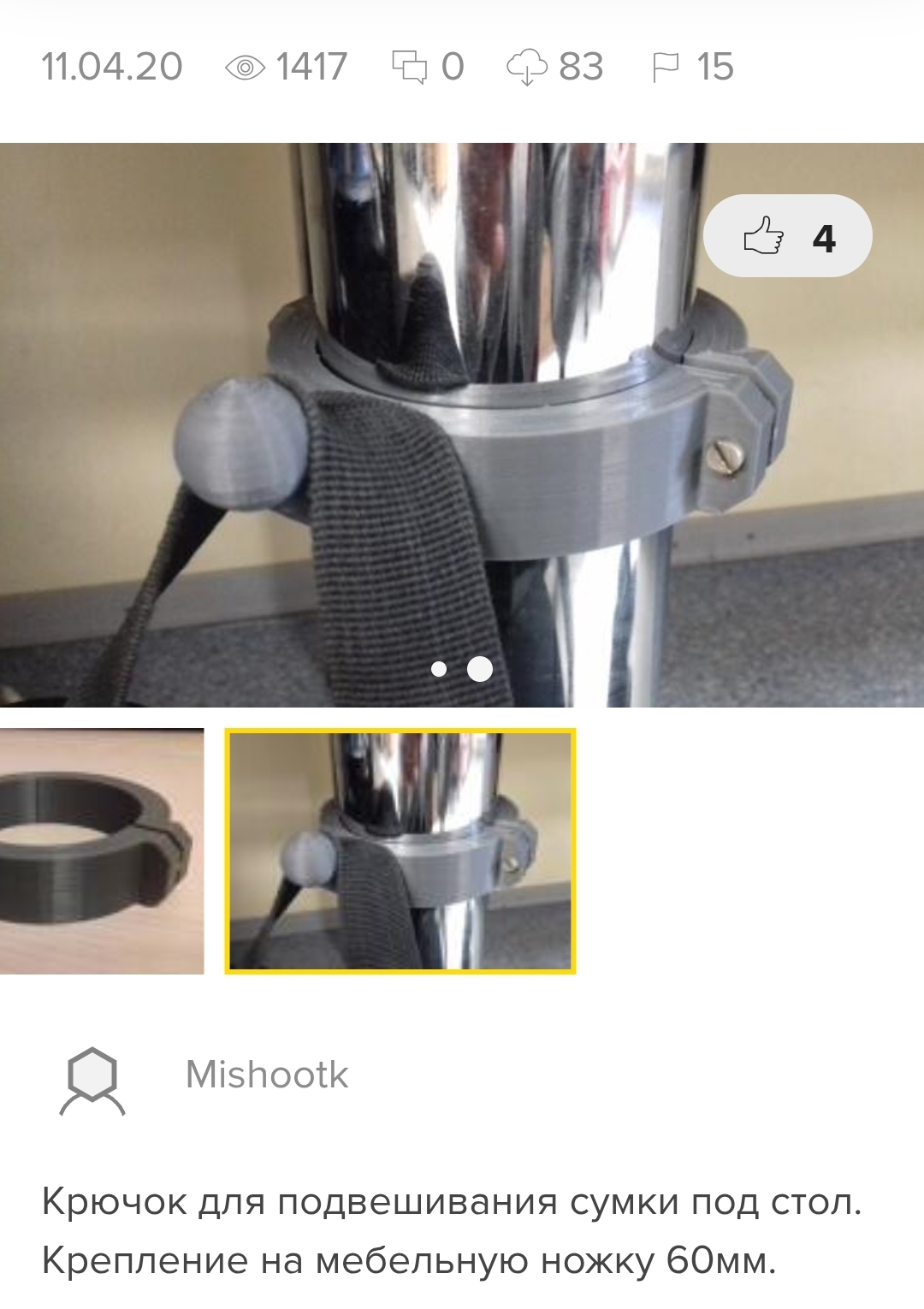This screenshot has height=1309, width=924.
Task: Jump to the first photo using the carousel dot
Action: tap(439, 669)
